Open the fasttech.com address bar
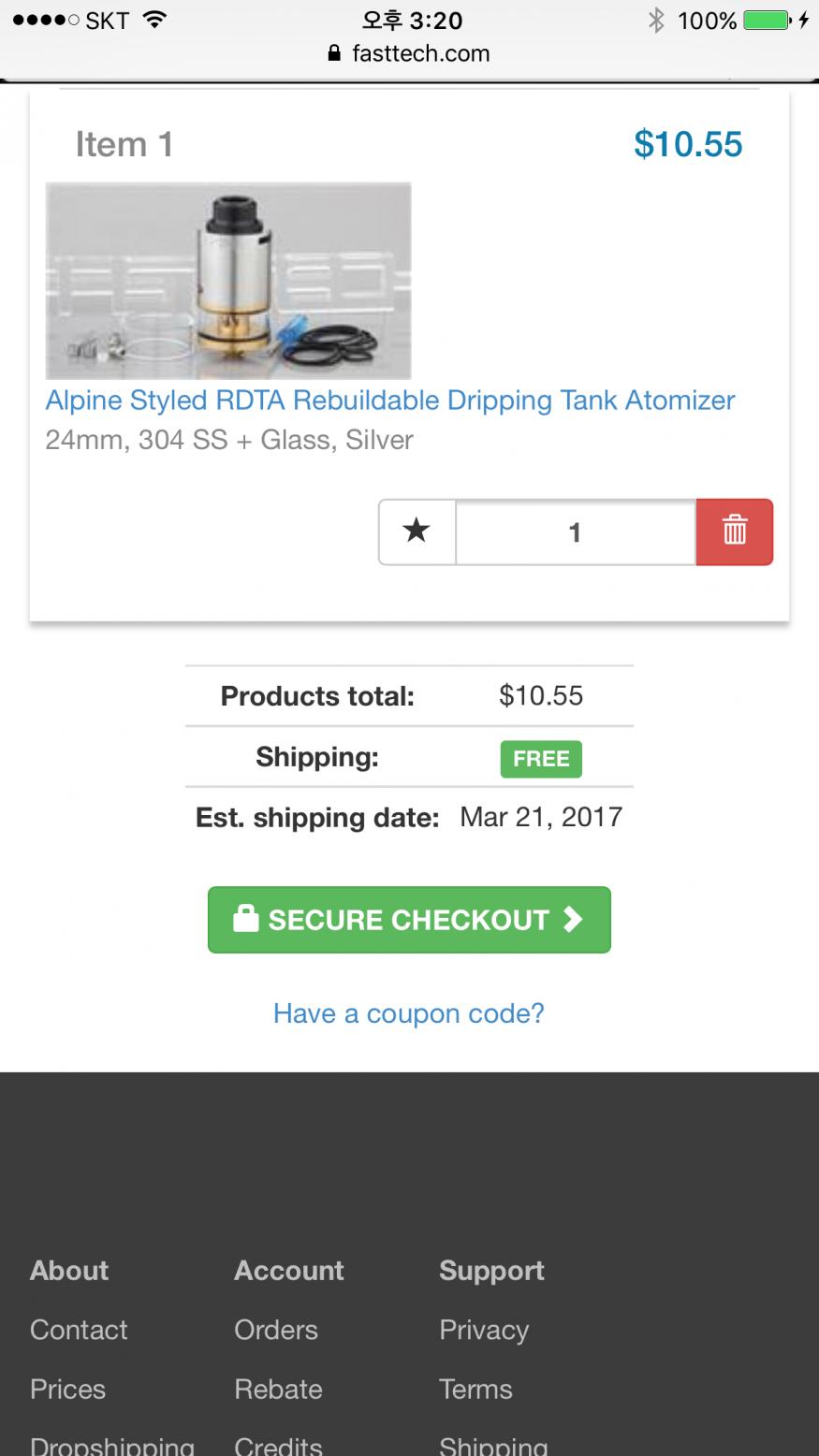This screenshot has width=819, height=1456. (409, 53)
